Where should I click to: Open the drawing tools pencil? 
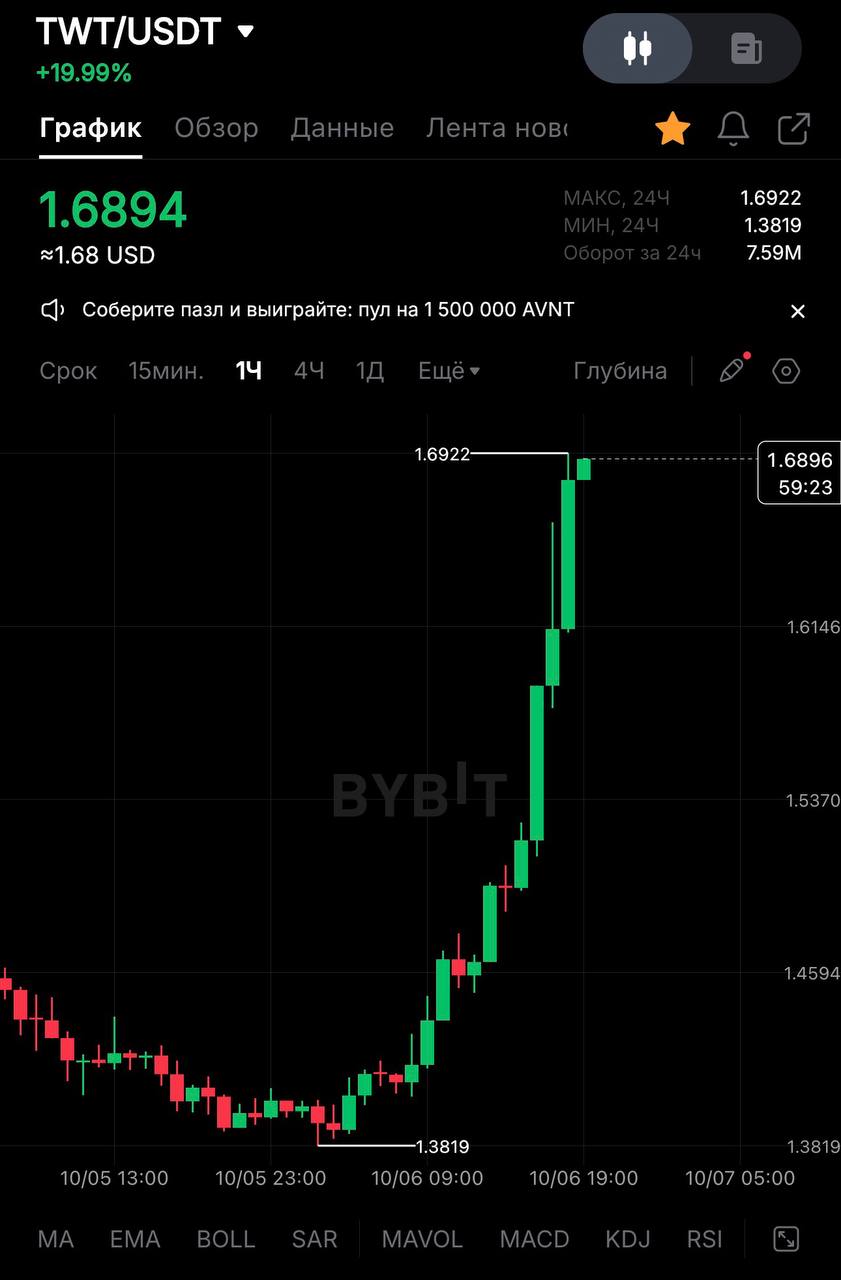732,371
